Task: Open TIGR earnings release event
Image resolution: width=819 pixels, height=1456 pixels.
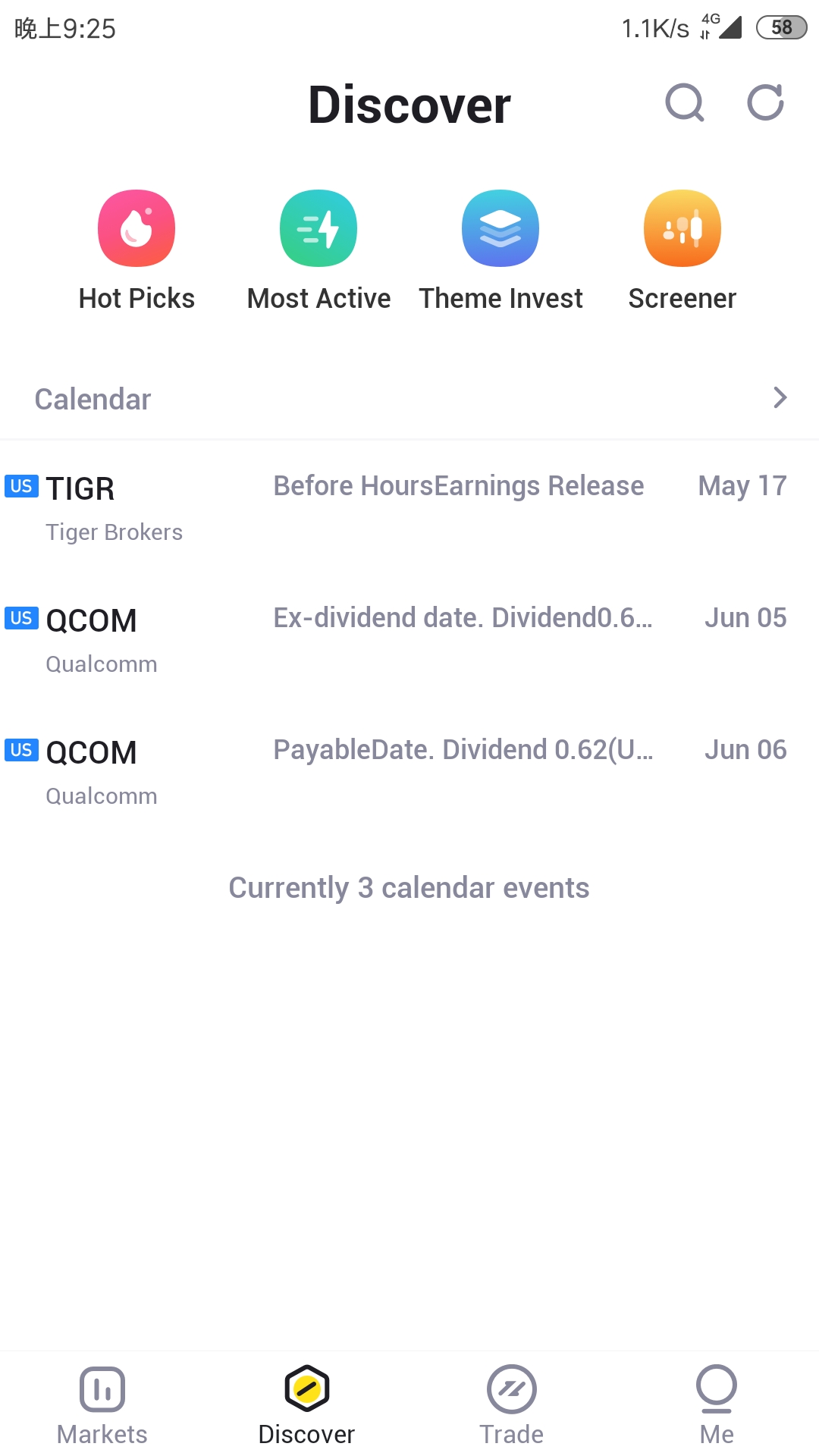Action: coord(409,507)
